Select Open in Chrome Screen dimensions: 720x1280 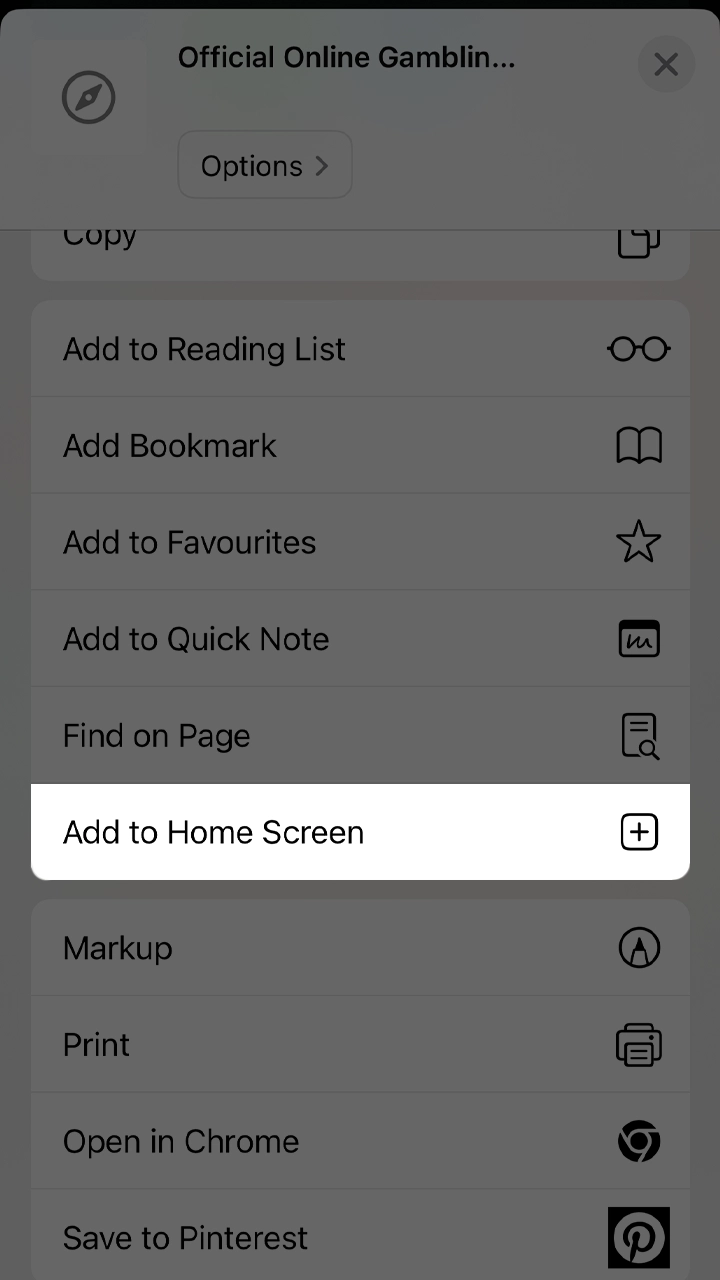coord(181,1141)
